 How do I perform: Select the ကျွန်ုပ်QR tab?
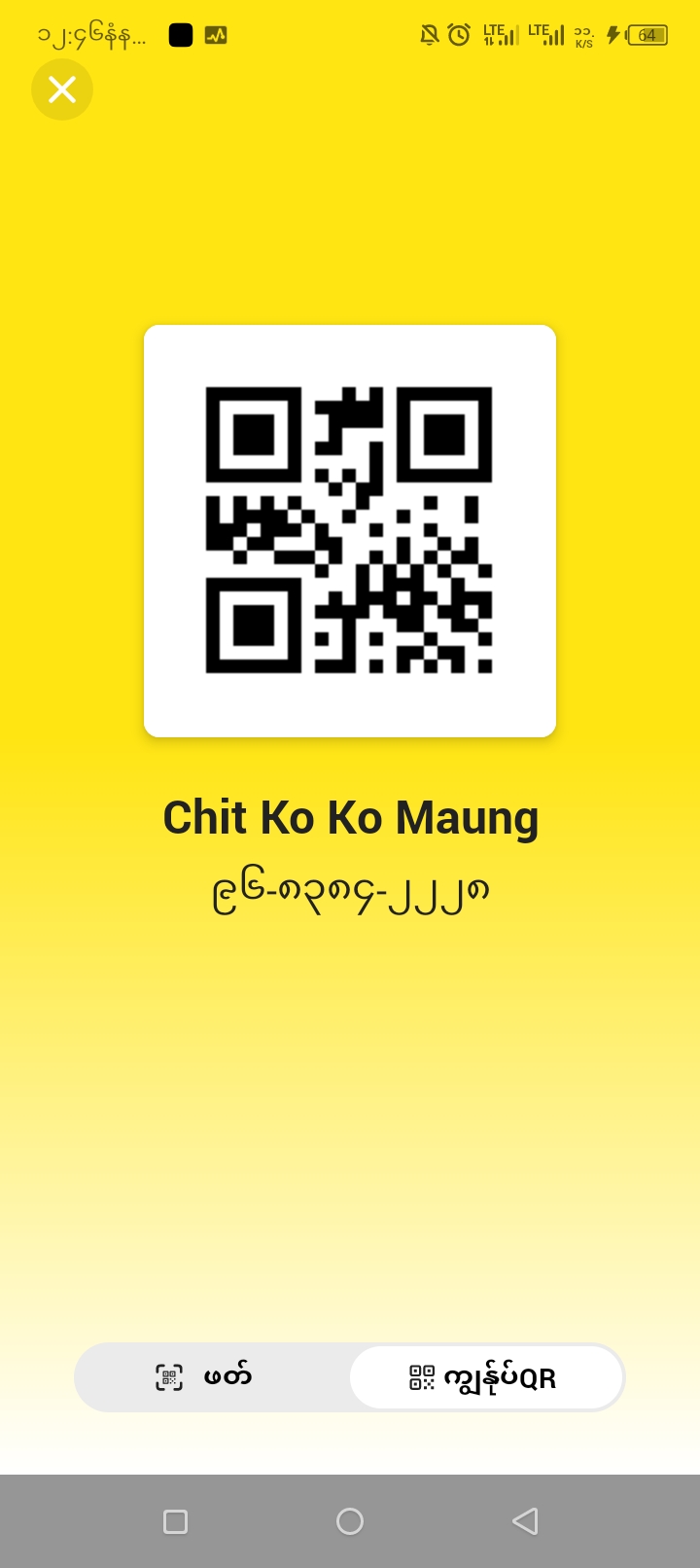(485, 1377)
